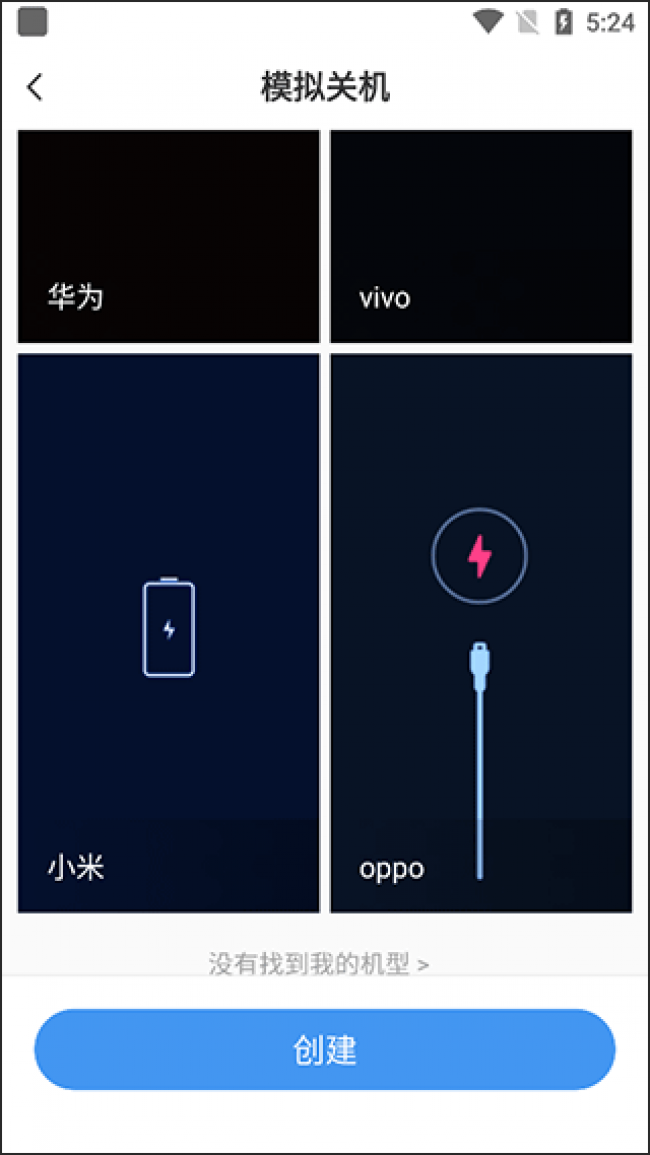Open the 没有找到我的机型 link
Screen dimensions: 650x1155
pyautogui.click(x=319, y=964)
